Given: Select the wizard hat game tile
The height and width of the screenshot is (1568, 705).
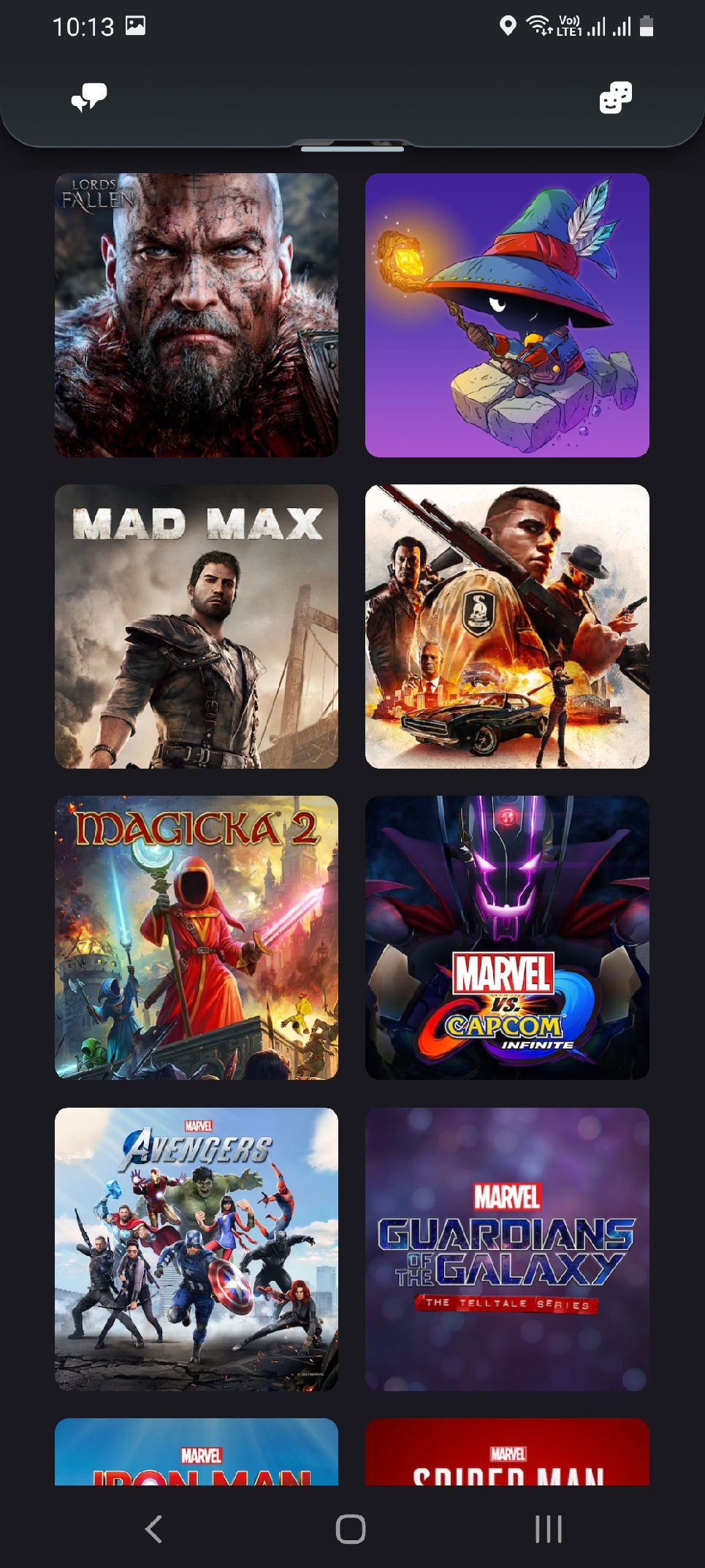Looking at the screenshot, I should (507, 315).
